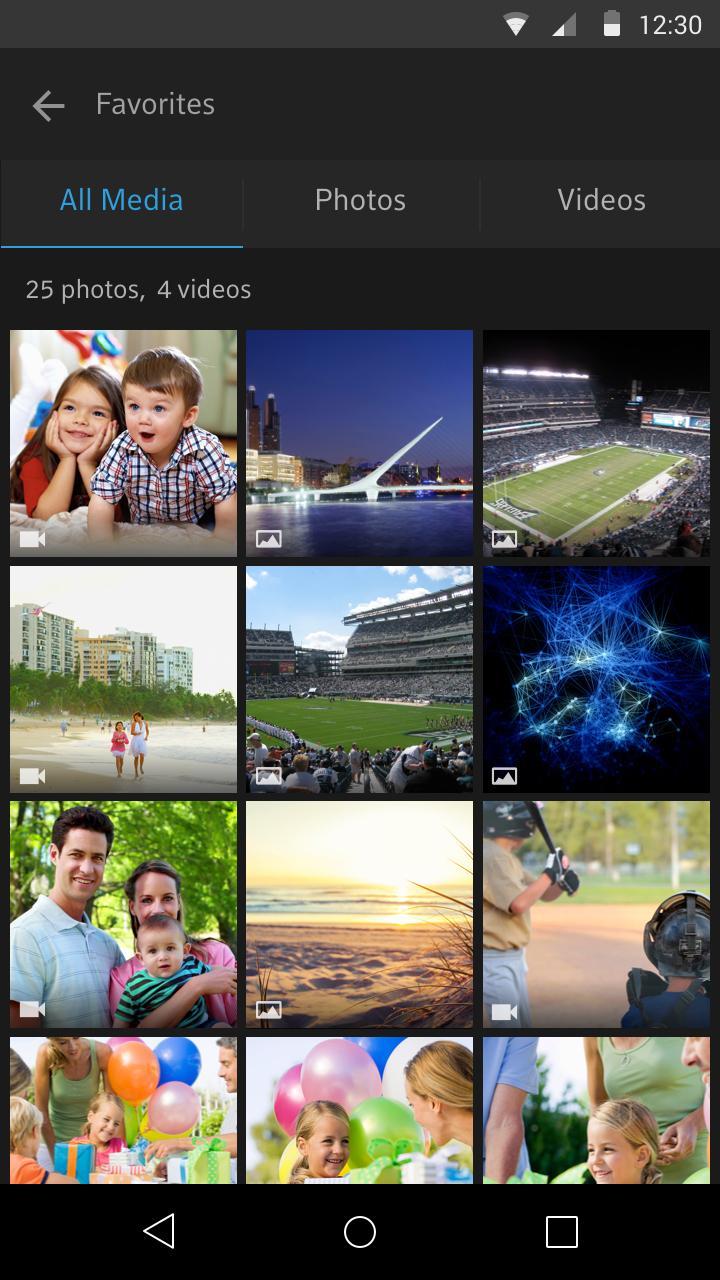Open the photo of the white bridge at night

pos(359,443)
